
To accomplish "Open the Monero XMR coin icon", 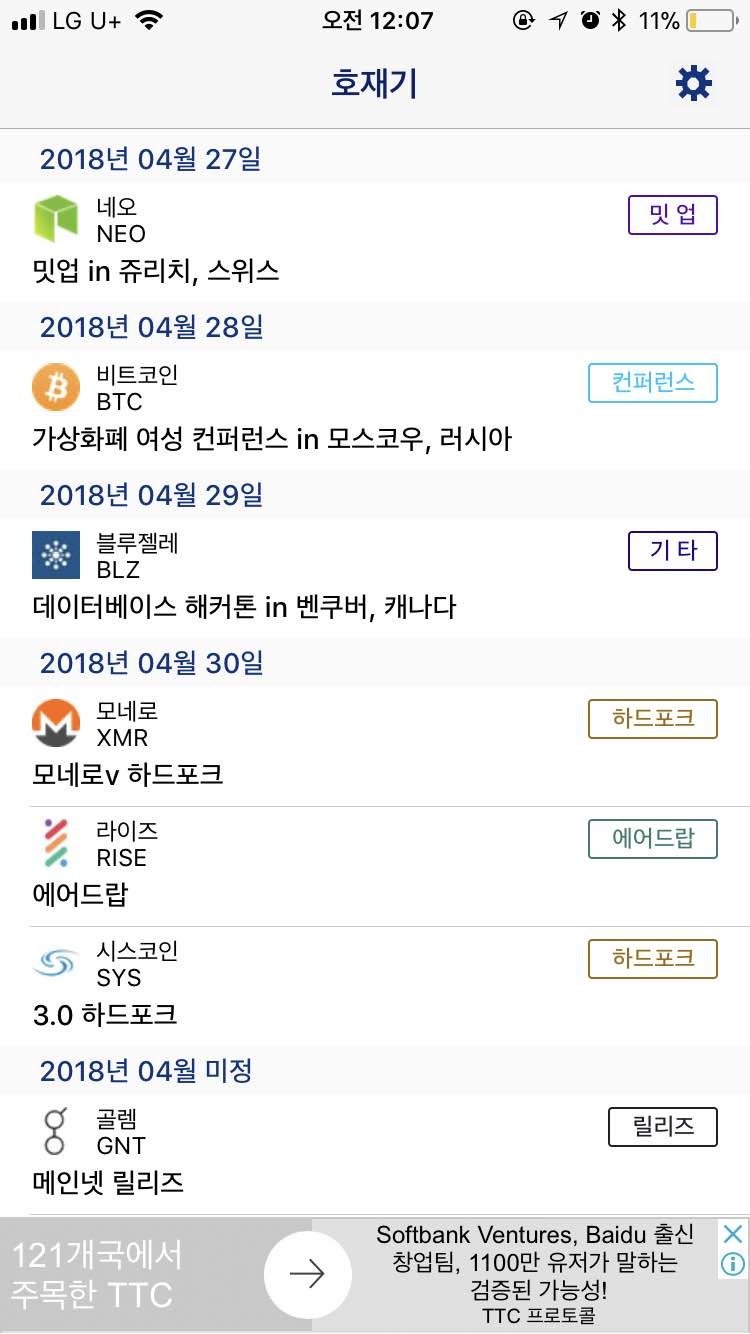I will [x=56, y=719].
